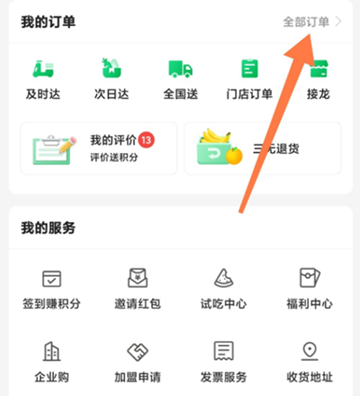The image size is (360, 396).
Task: View 全国送 orders
Action: click(x=180, y=80)
